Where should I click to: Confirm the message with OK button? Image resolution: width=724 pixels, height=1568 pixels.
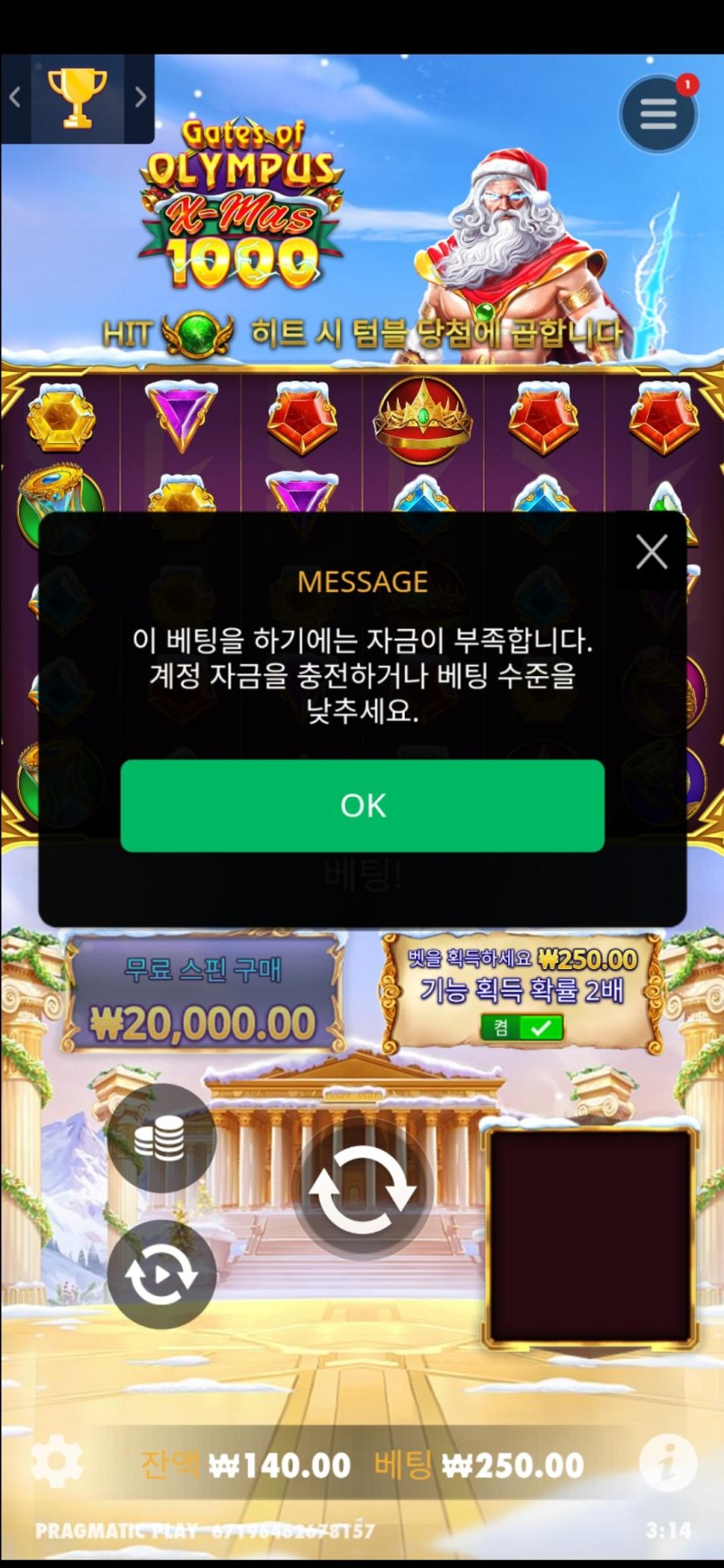pos(362,805)
